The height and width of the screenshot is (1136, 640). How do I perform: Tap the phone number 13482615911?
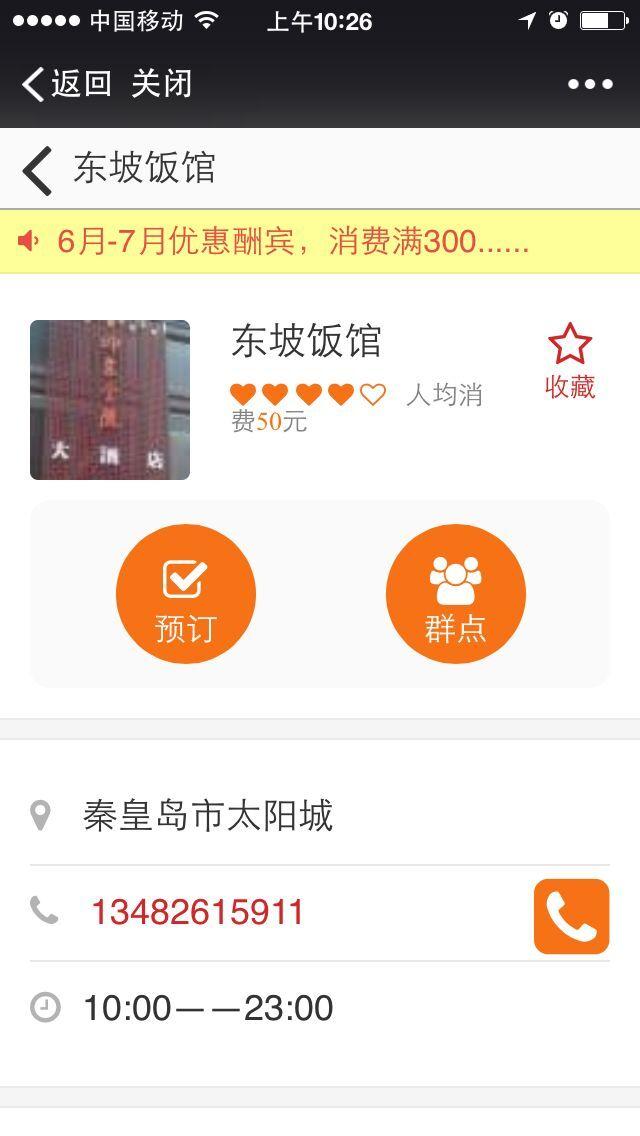click(x=198, y=912)
